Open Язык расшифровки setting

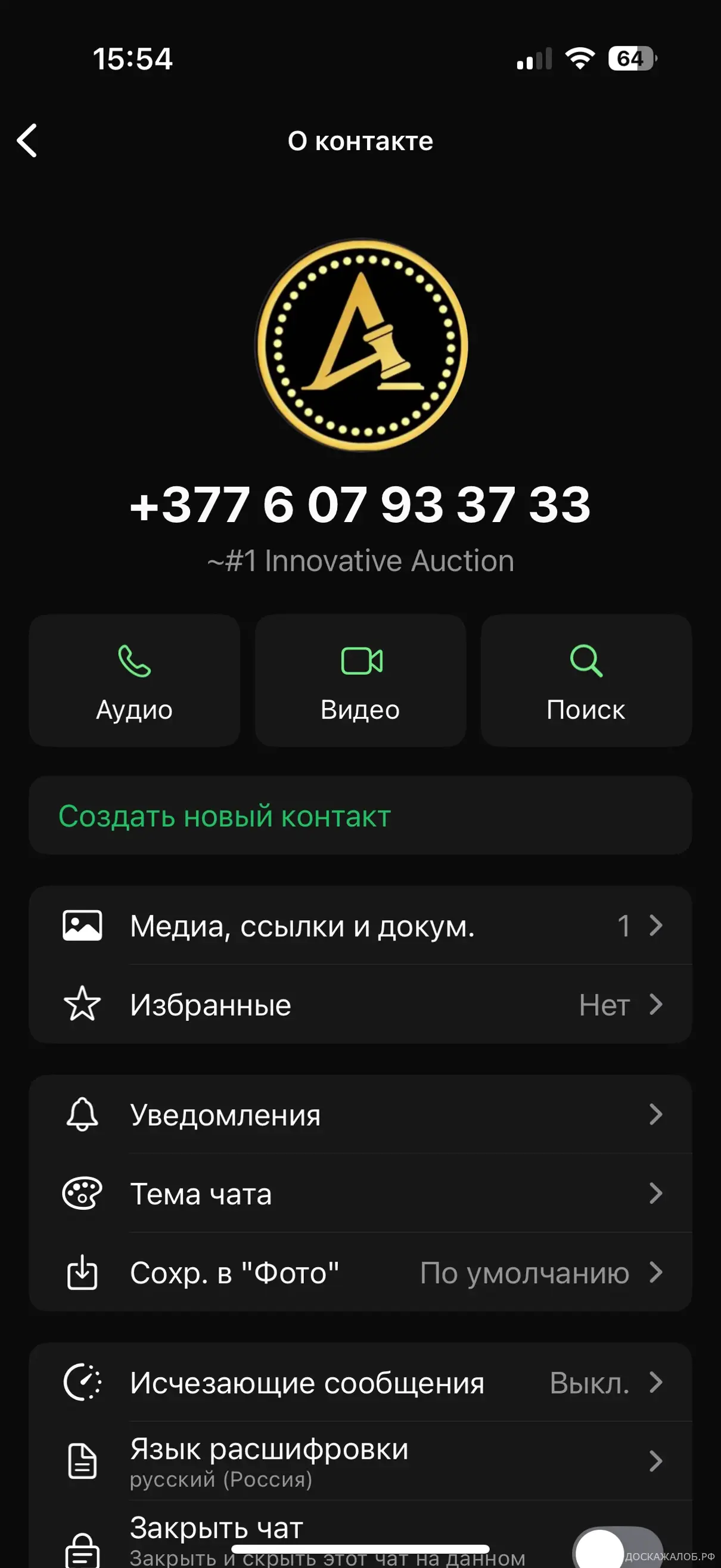point(360,1461)
